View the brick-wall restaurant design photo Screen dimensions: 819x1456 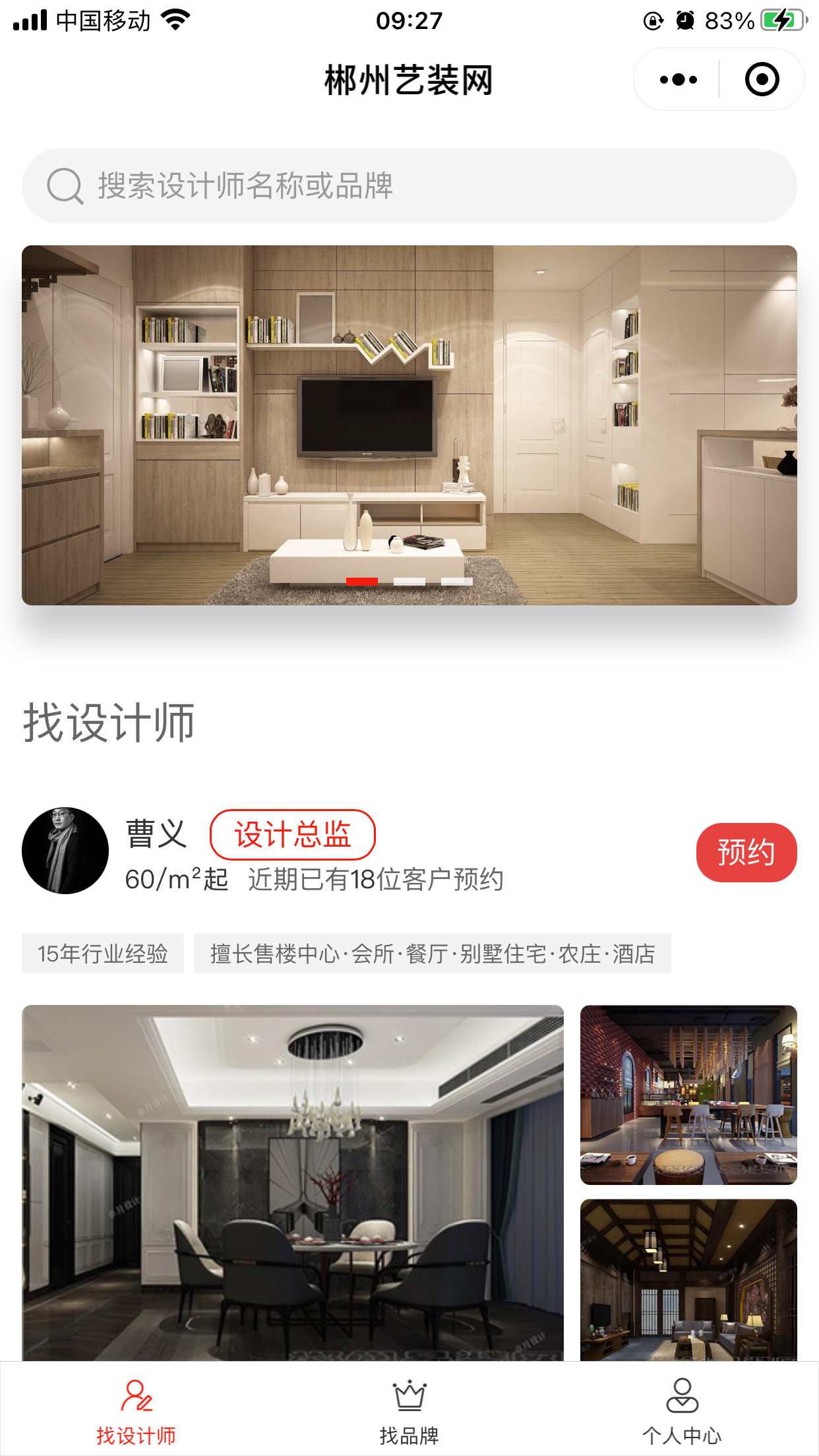click(x=688, y=1095)
